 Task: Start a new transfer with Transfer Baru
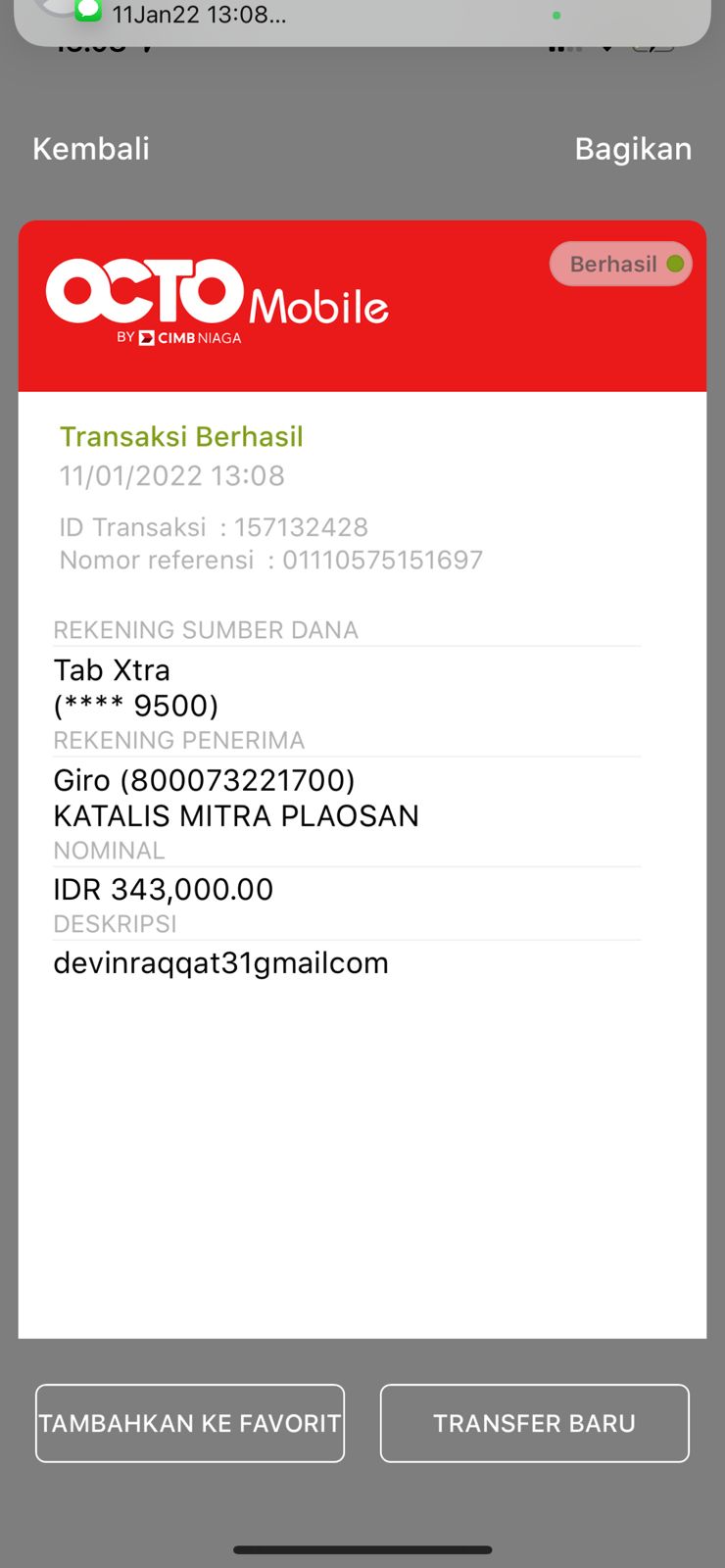535,1423
